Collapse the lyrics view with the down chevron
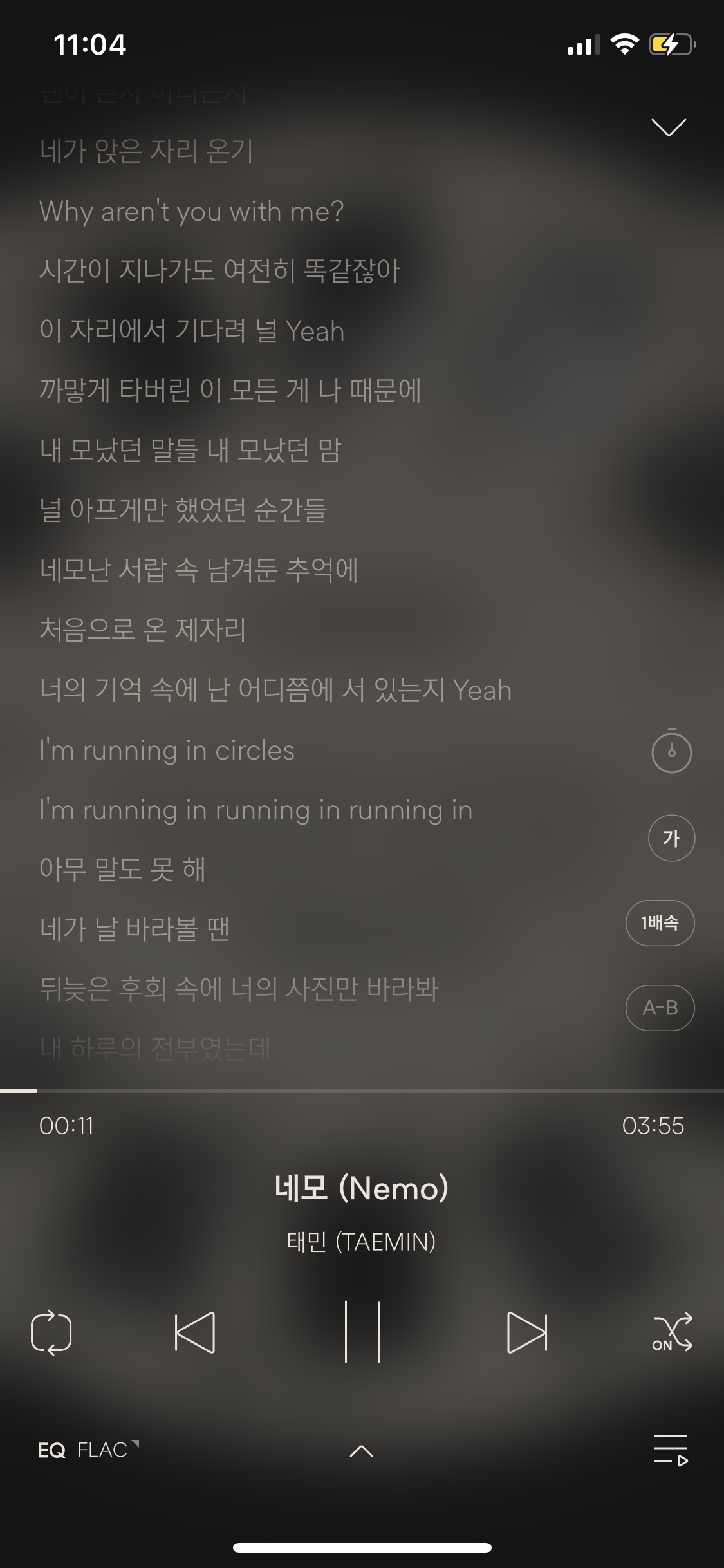The height and width of the screenshot is (1568, 724). click(x=669, y=127)
